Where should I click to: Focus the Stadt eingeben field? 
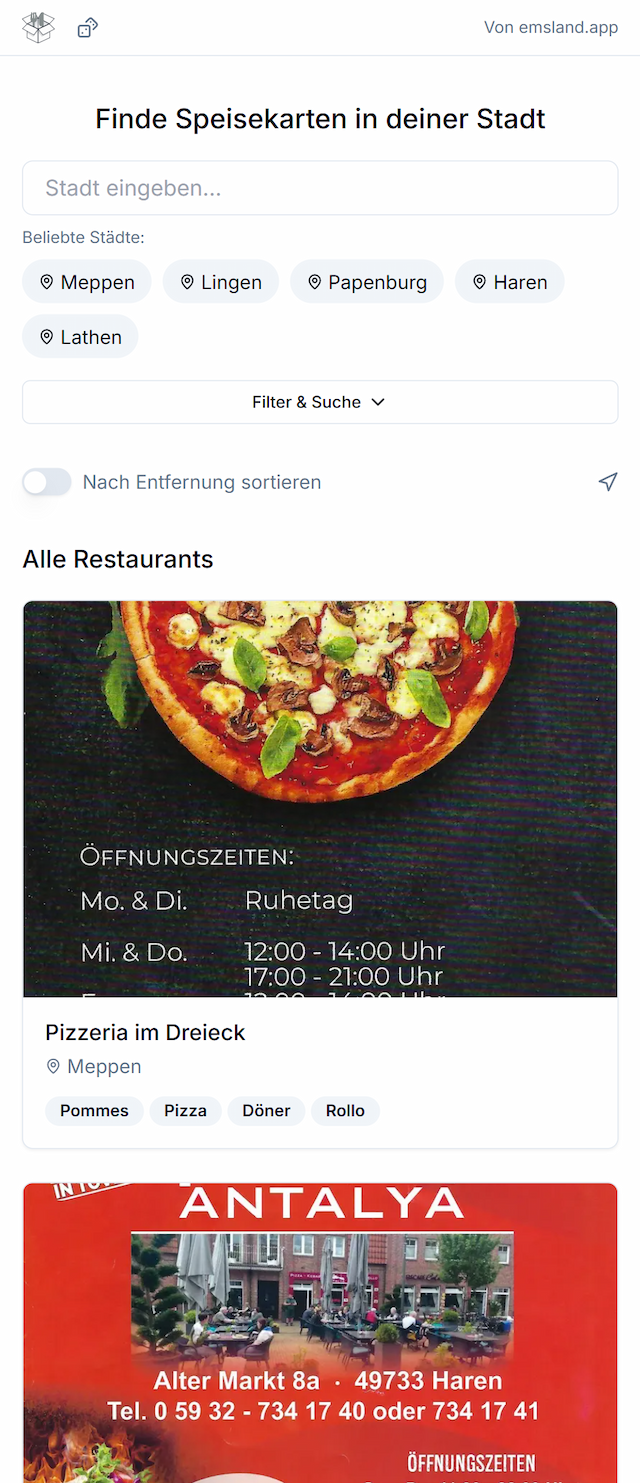click(x=320, y=188)
